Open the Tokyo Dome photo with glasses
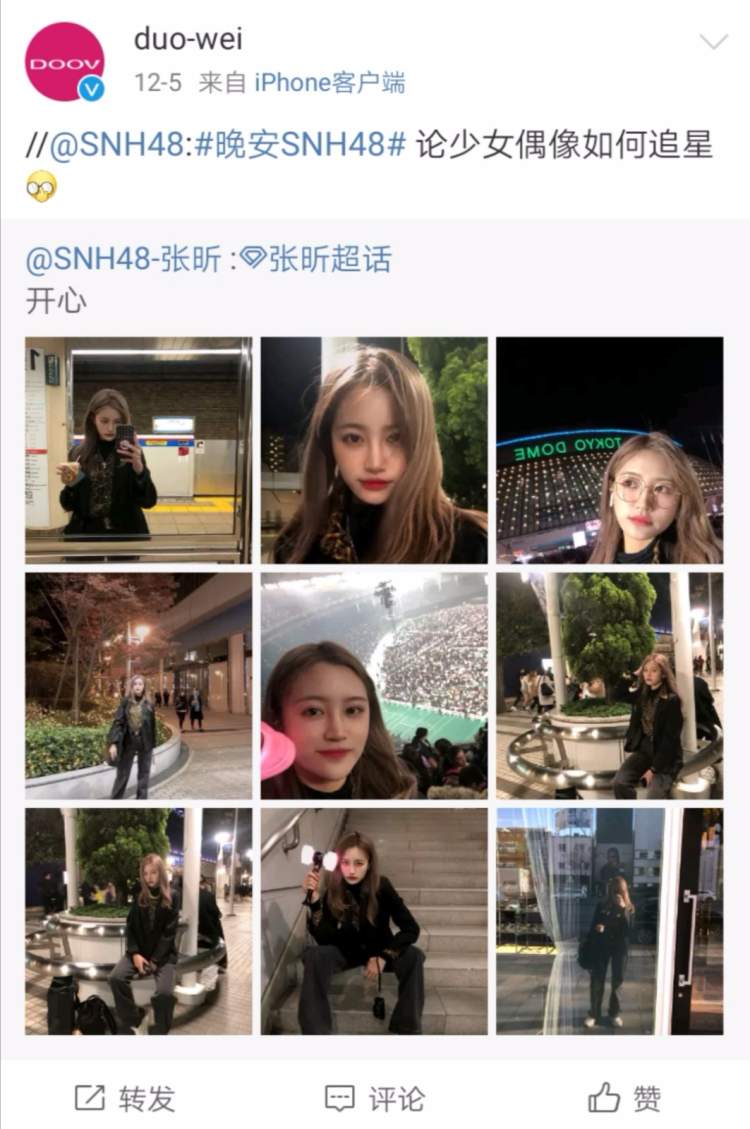This screenshot has width=750, height=1129. (x=609, y=450)
